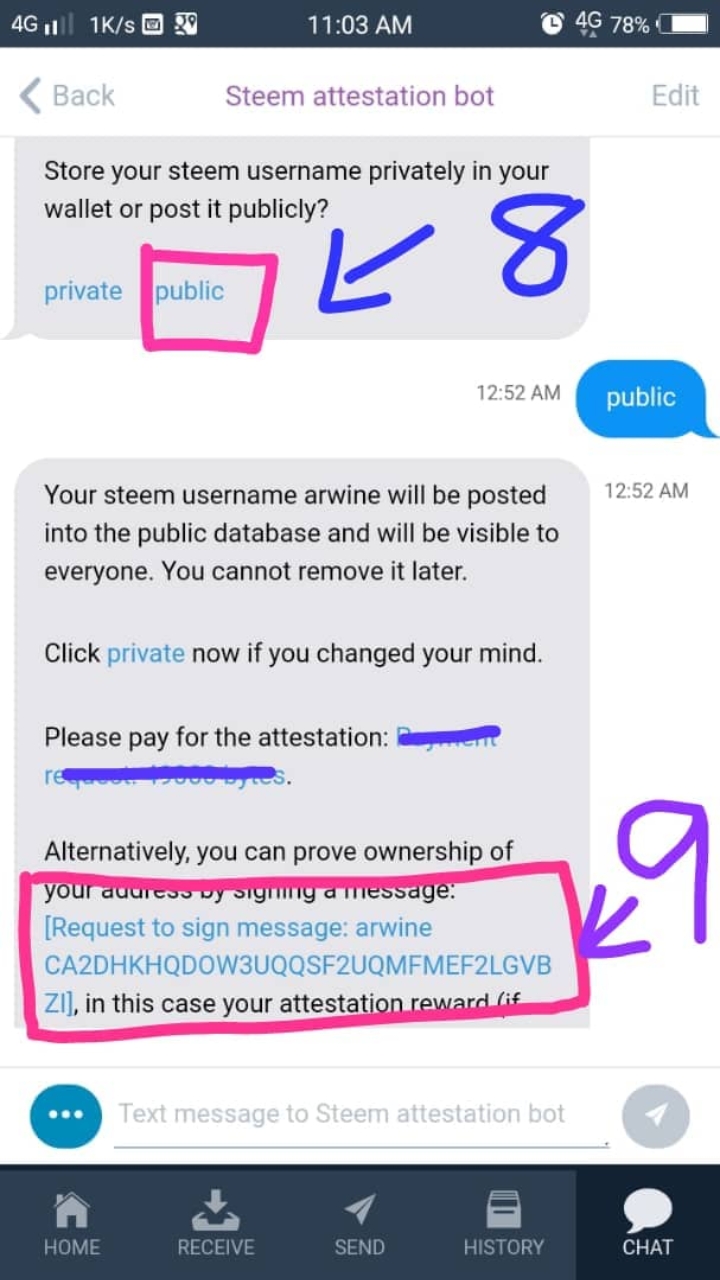
Task: Open the Request to sign message link
Action: click(240, 928)
